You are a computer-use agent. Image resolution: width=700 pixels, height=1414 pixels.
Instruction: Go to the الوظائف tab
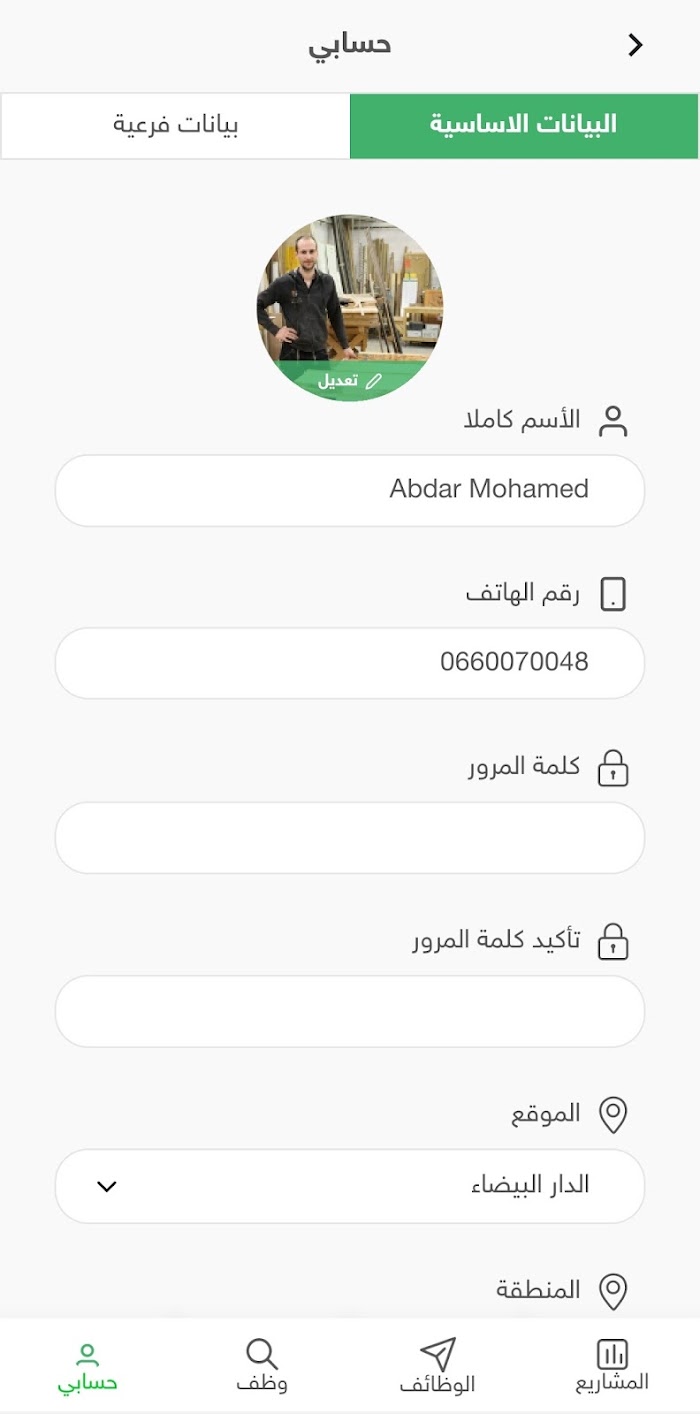[437, 1366]
